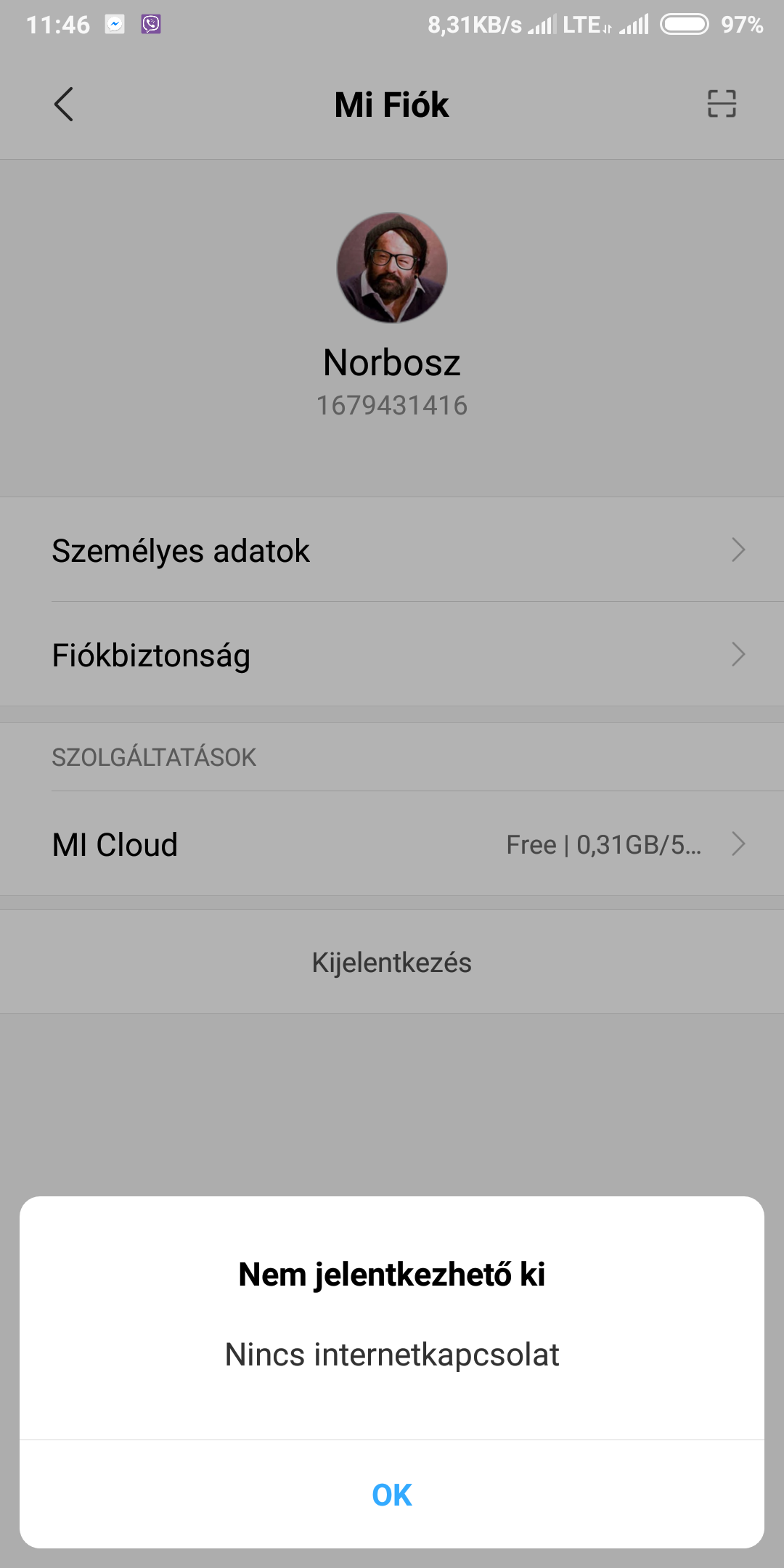This screenshot has height=1568, width=784.
Task: Open MI Cloud storage details
Action: tap(392, 844)
